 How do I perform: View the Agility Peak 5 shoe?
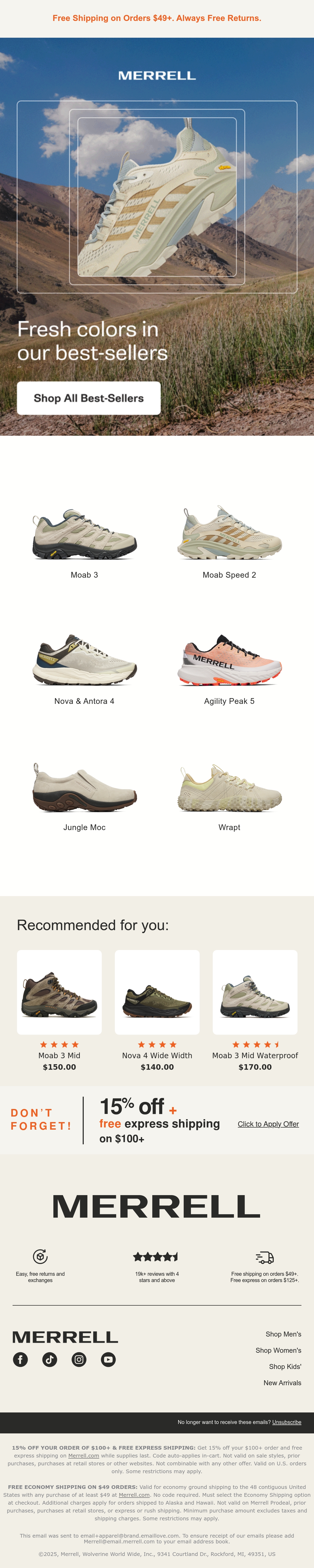click(229, 667)
